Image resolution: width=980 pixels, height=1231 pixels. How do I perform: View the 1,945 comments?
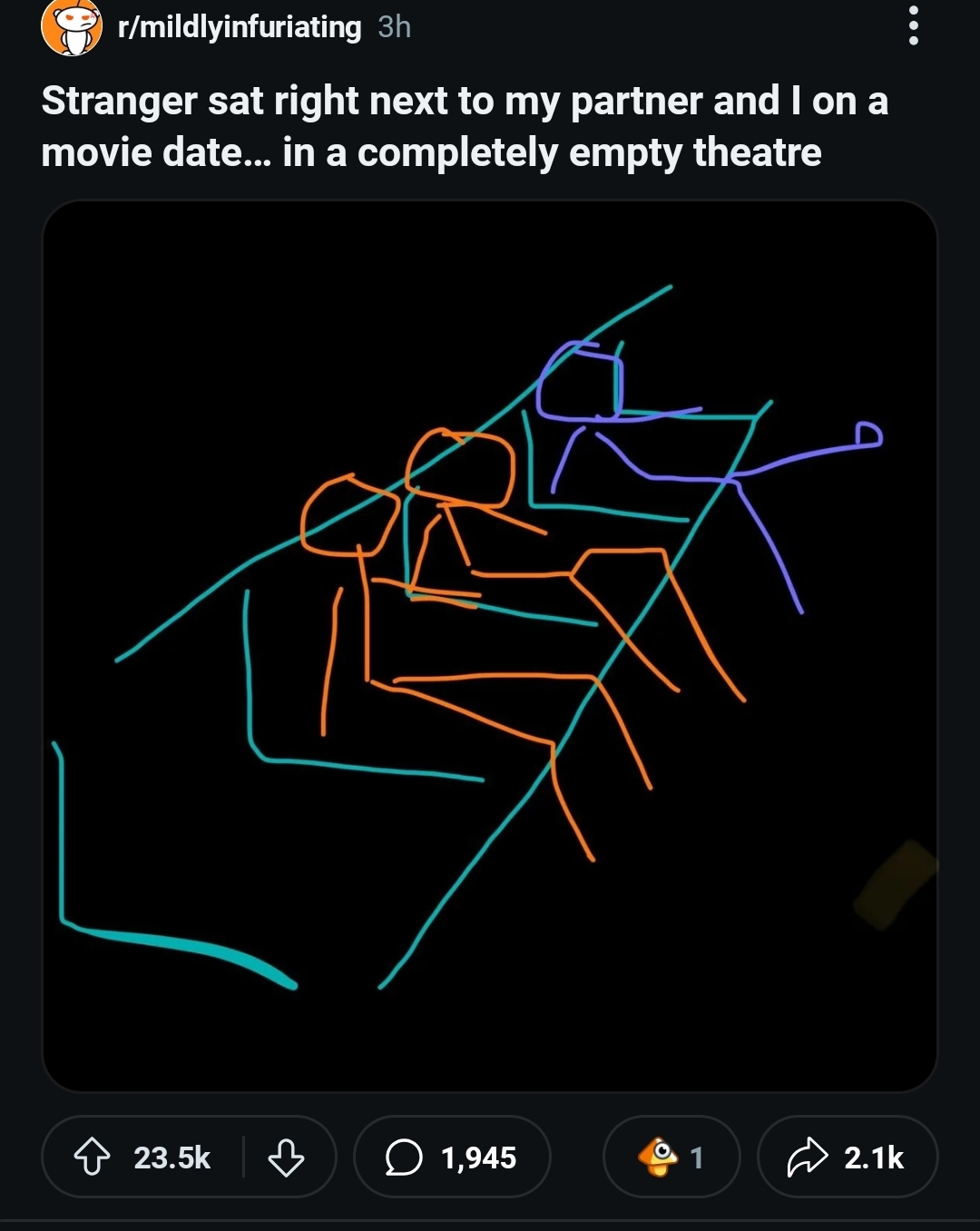452,1158
